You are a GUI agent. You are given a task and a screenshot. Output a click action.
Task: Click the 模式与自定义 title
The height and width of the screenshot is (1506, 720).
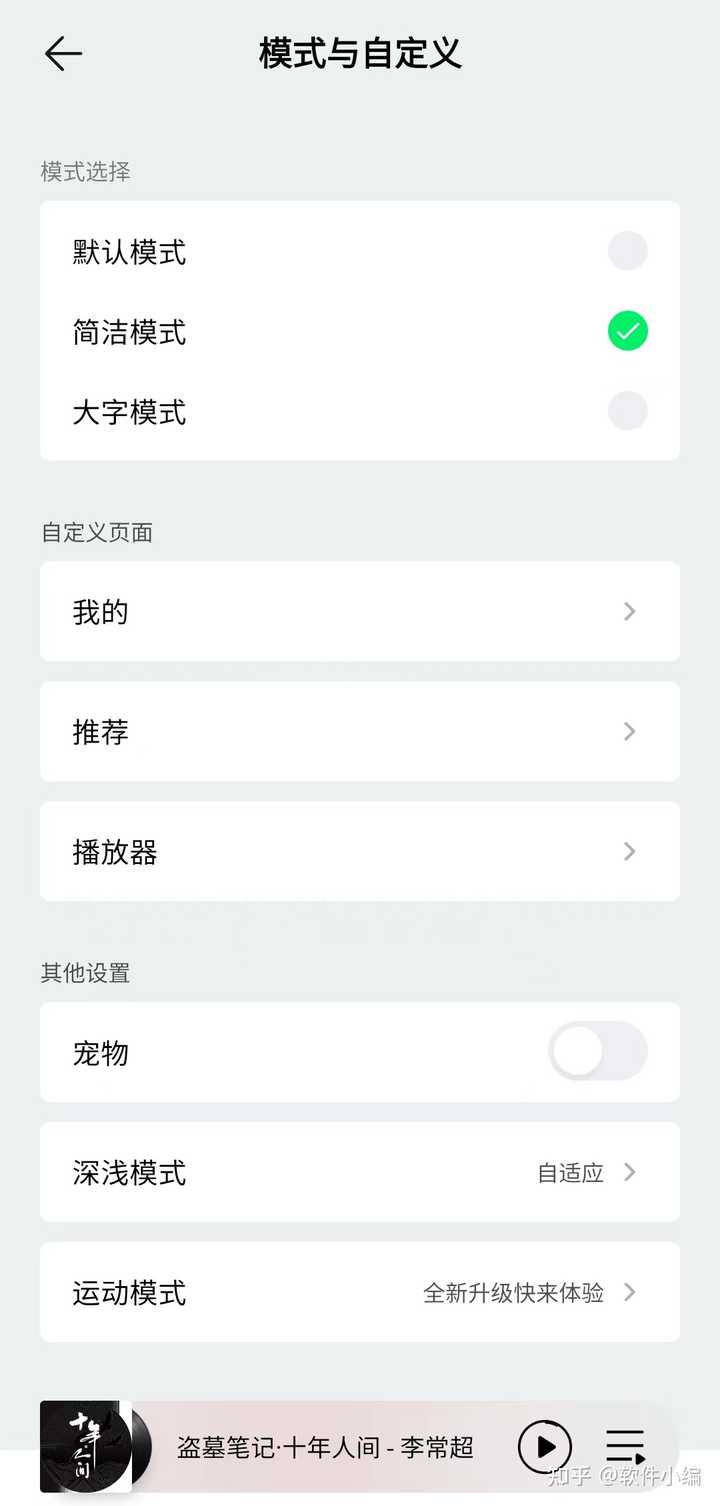[360, 54]
